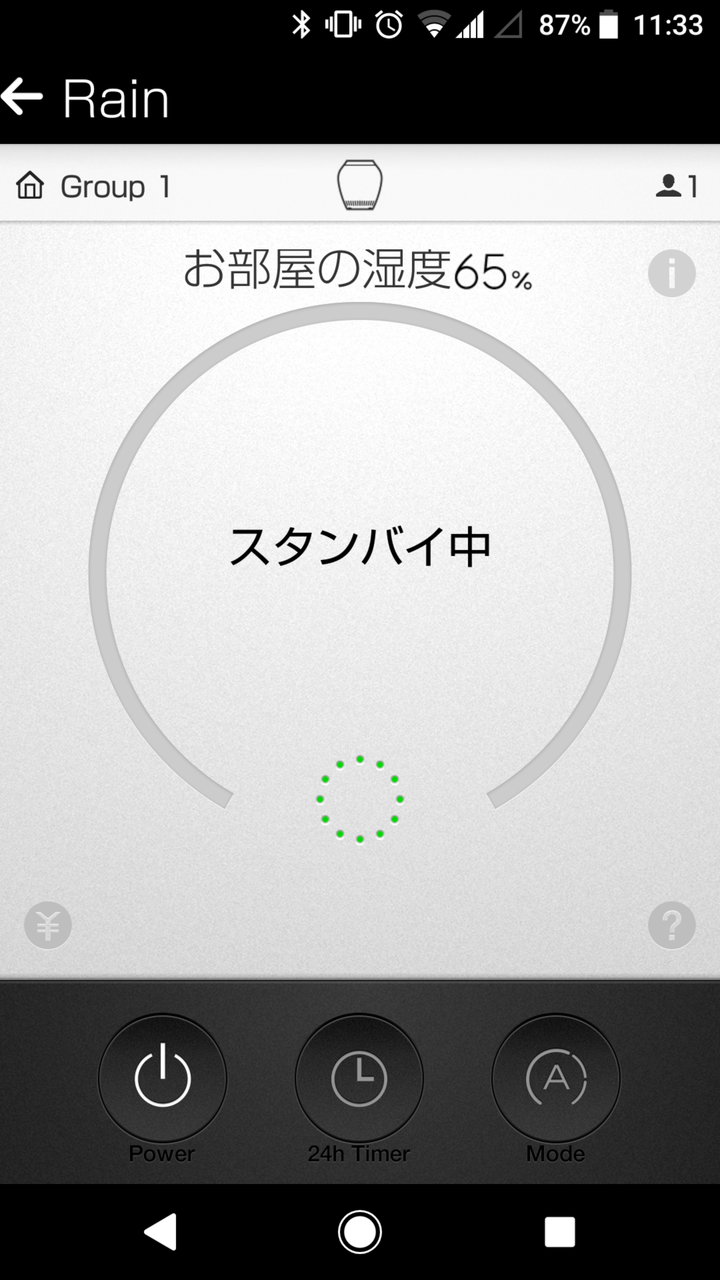Open help with the question mark icon

[671, 926]
